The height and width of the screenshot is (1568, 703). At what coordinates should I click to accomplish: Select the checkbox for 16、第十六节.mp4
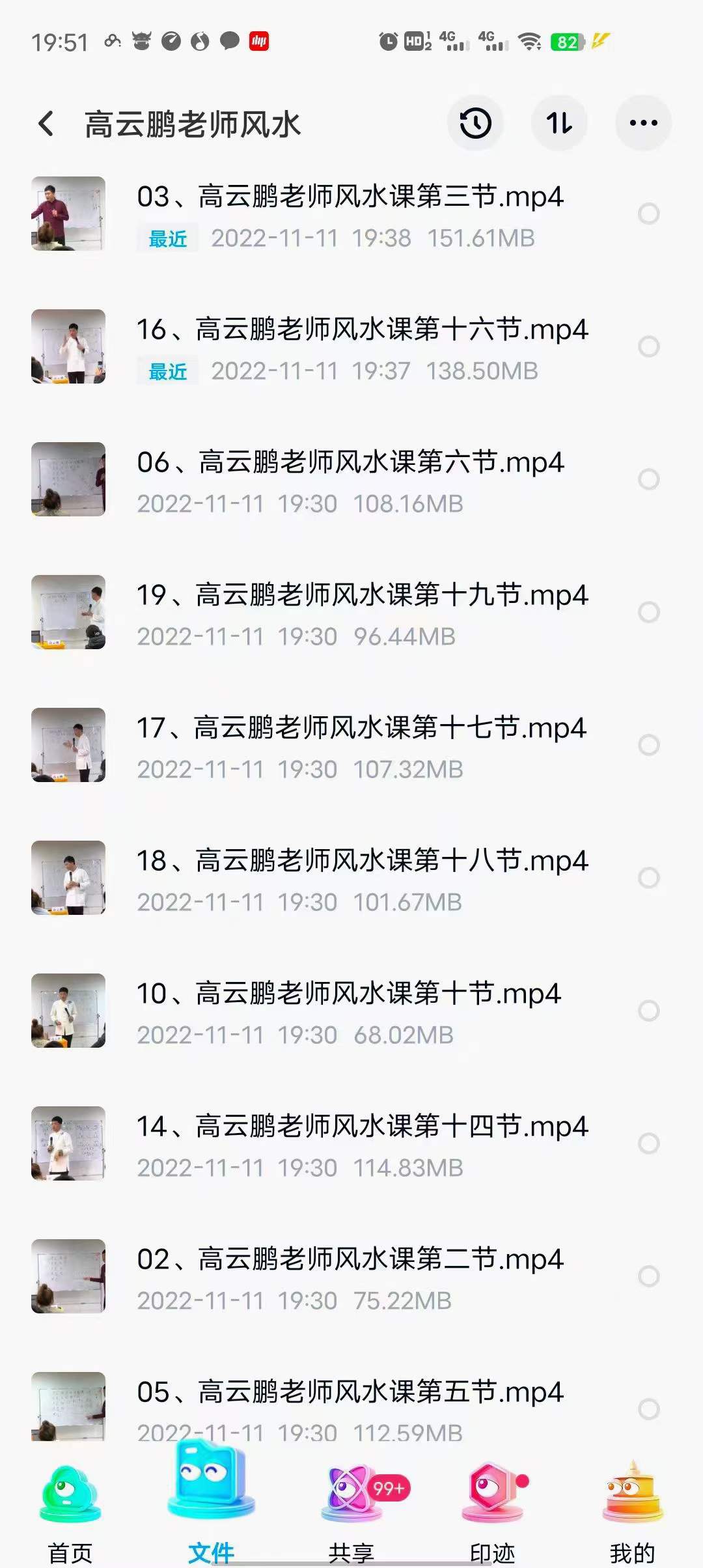[648, 346]
